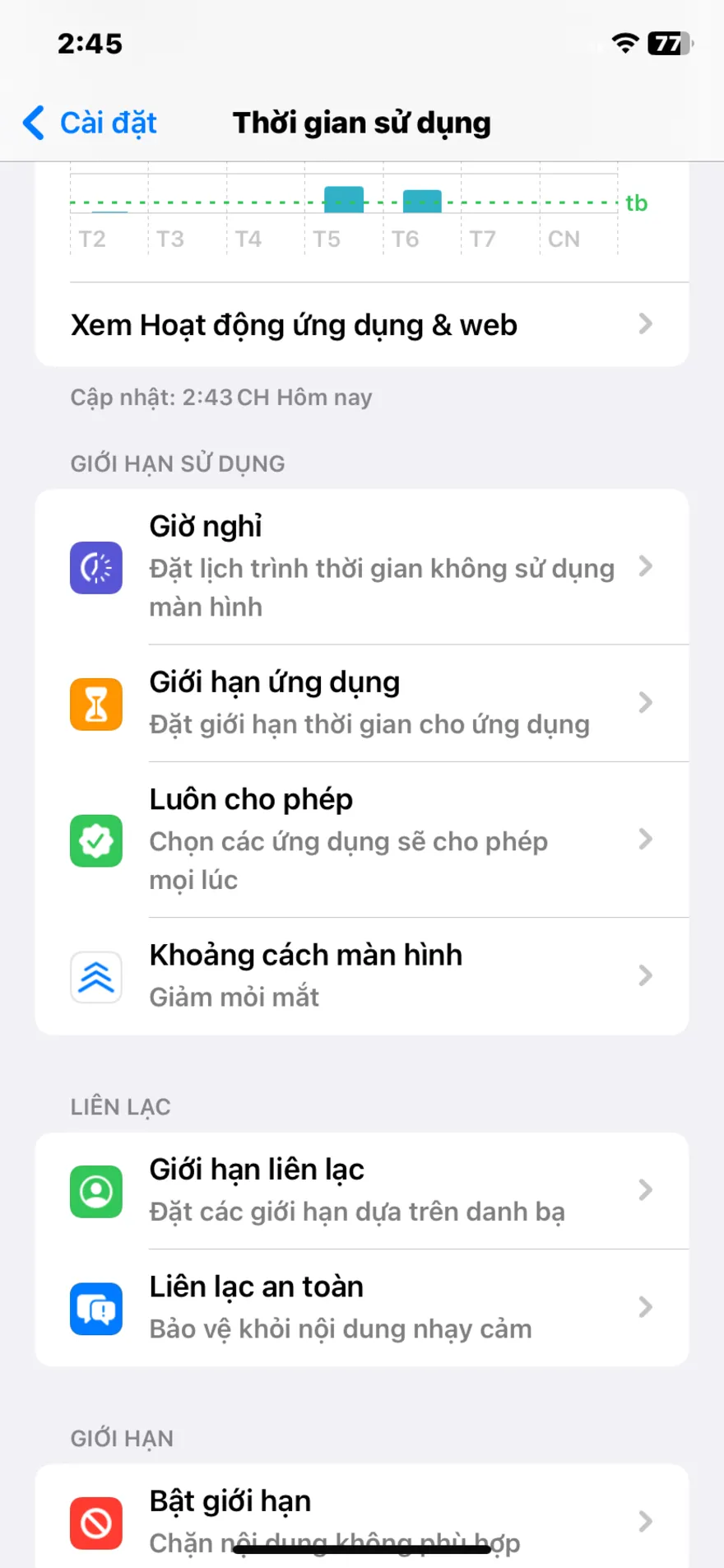This screenshot has width=724, height=1568.
Task: Tap the green tb average label on chart
Action: 635,203
